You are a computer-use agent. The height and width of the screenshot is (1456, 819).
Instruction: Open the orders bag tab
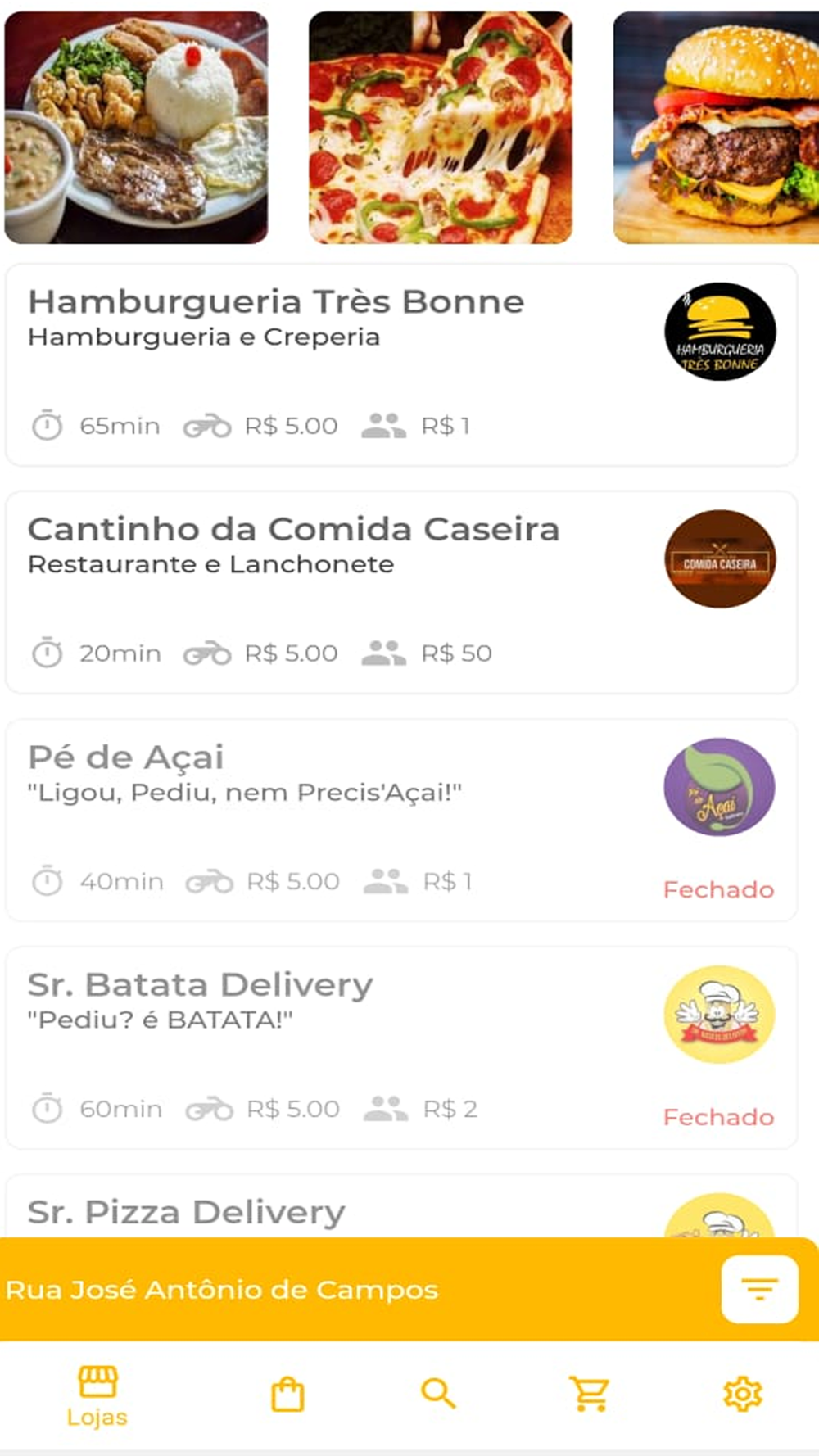pyautogui.click(x=287, y=1394)
